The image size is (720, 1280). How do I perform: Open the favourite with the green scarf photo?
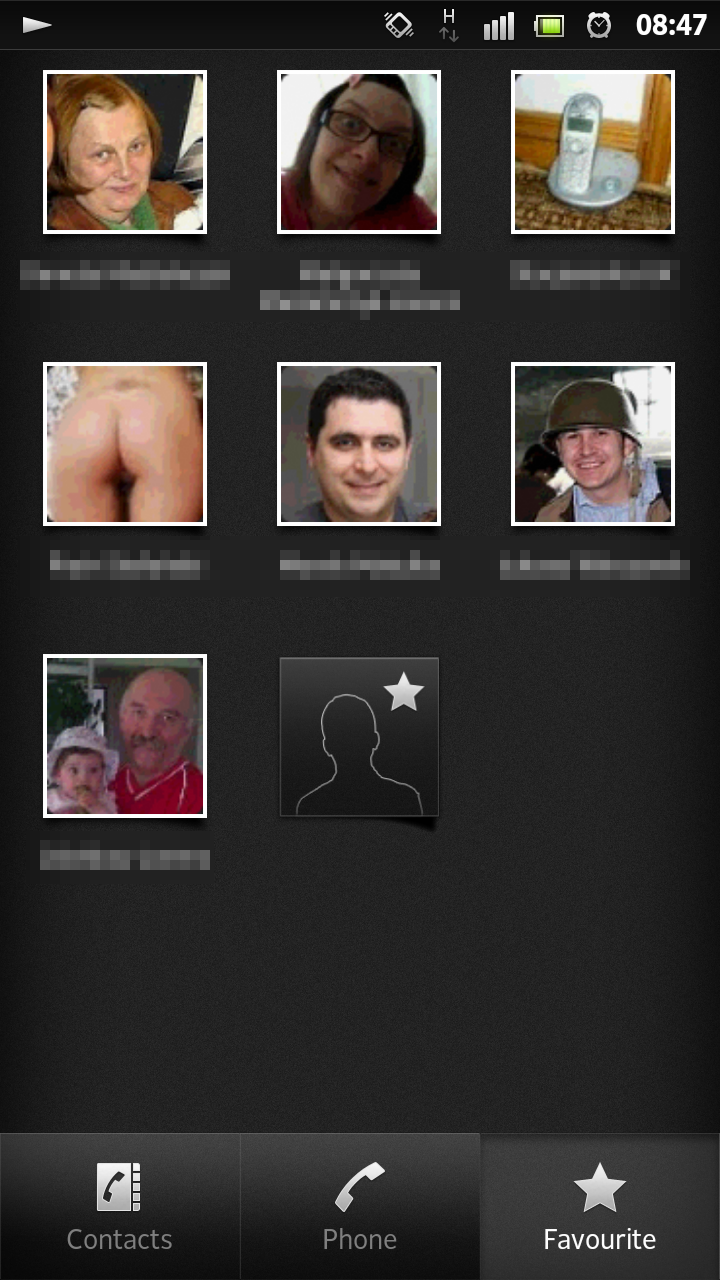(x=125, y=152)
